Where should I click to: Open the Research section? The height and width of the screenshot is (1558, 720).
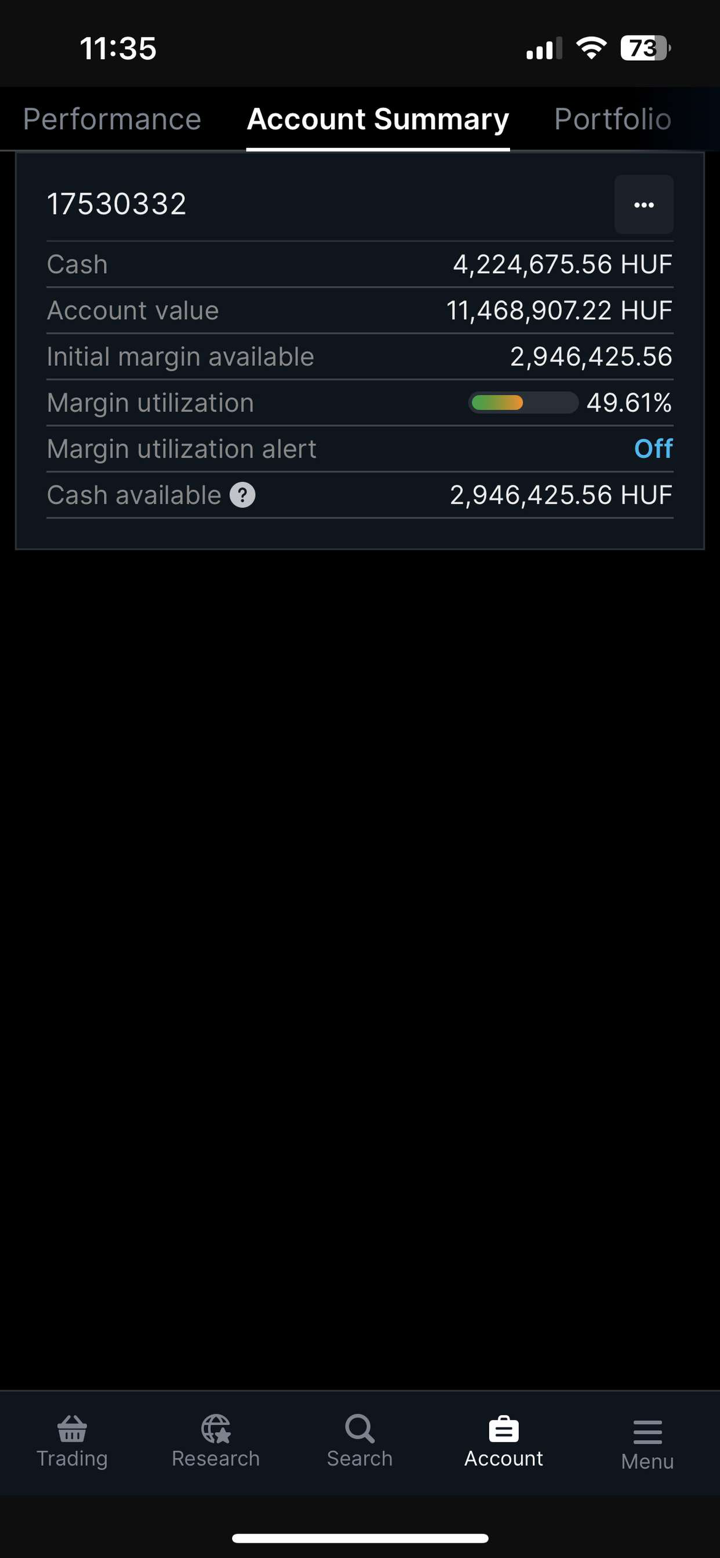point(215,1441)
